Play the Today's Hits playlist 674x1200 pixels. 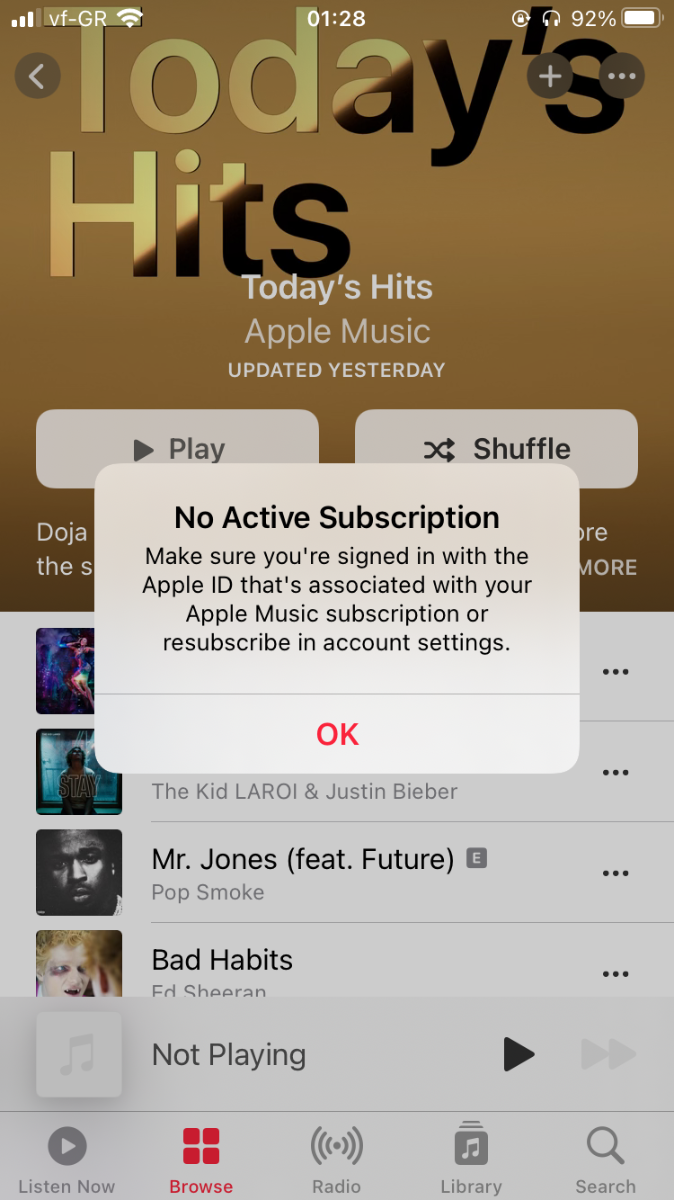point(177,449)
